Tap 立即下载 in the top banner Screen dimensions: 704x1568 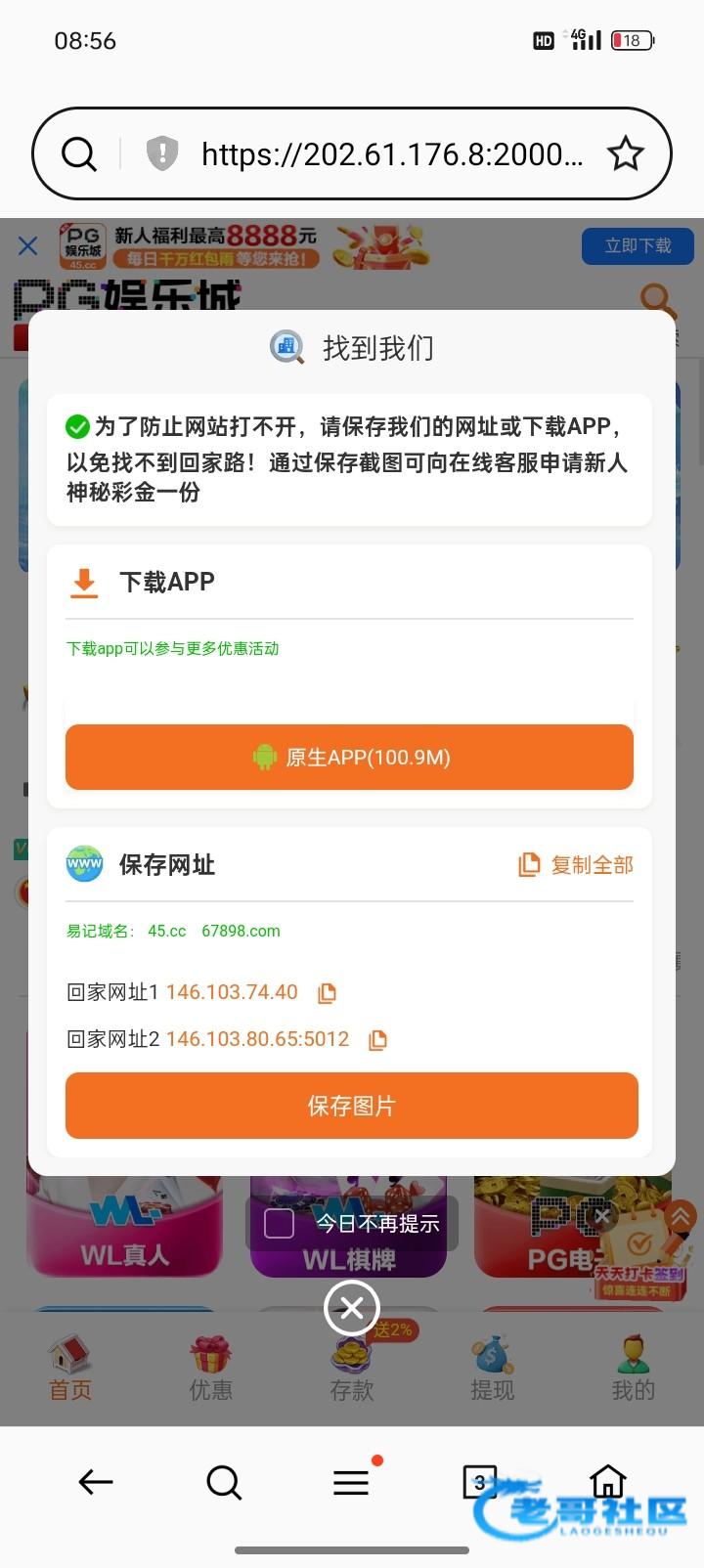coord(638,245)
